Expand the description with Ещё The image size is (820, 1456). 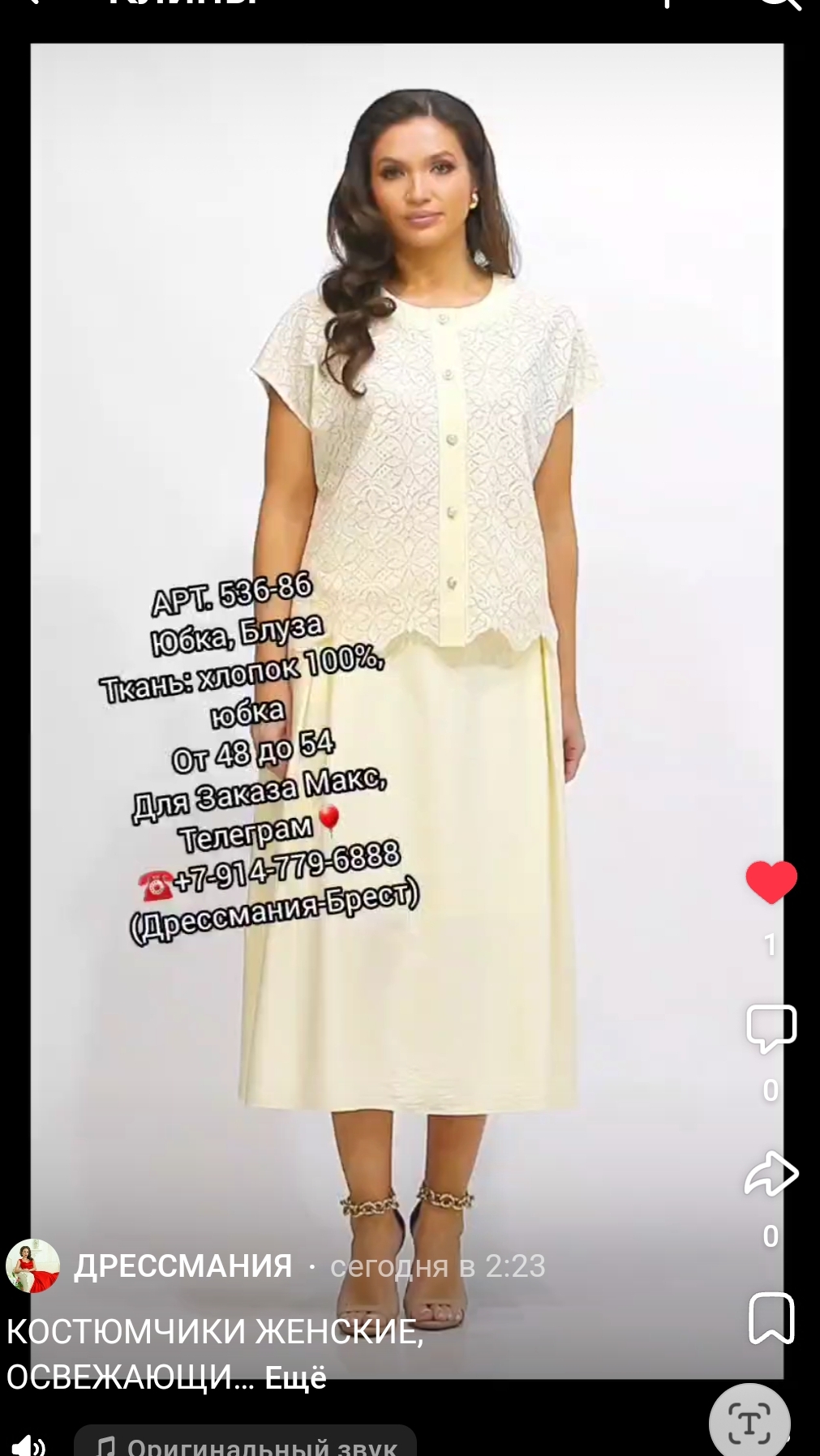(x=295, y=1378)
